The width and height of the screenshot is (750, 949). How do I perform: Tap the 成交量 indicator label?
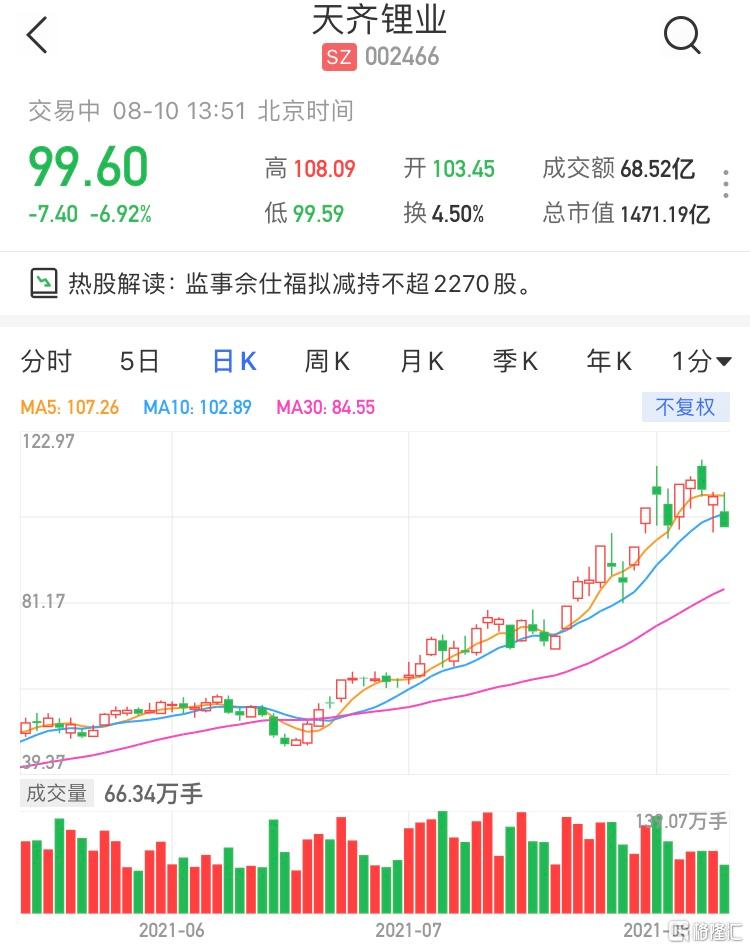pos(57,794)
